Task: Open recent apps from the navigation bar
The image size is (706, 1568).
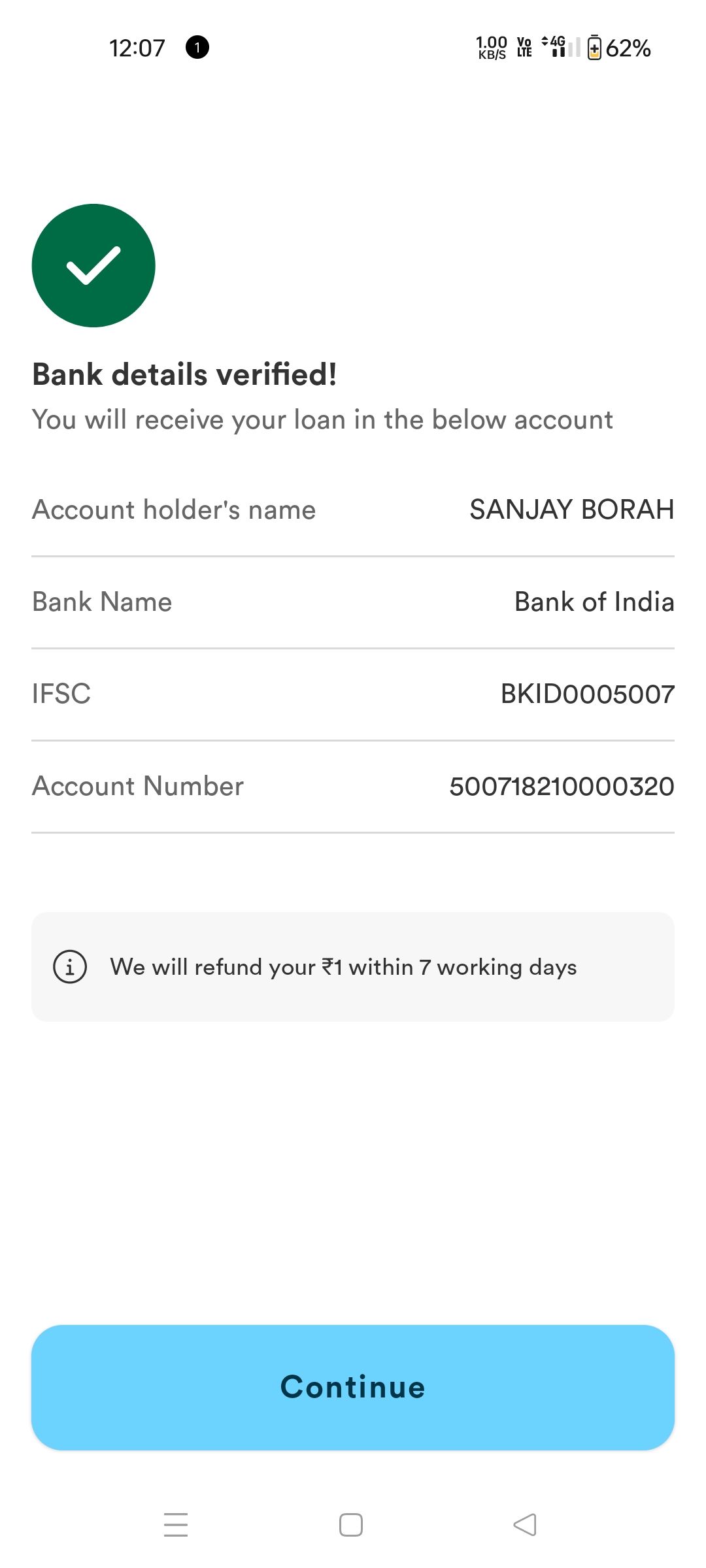Action: coord(176,1525)
